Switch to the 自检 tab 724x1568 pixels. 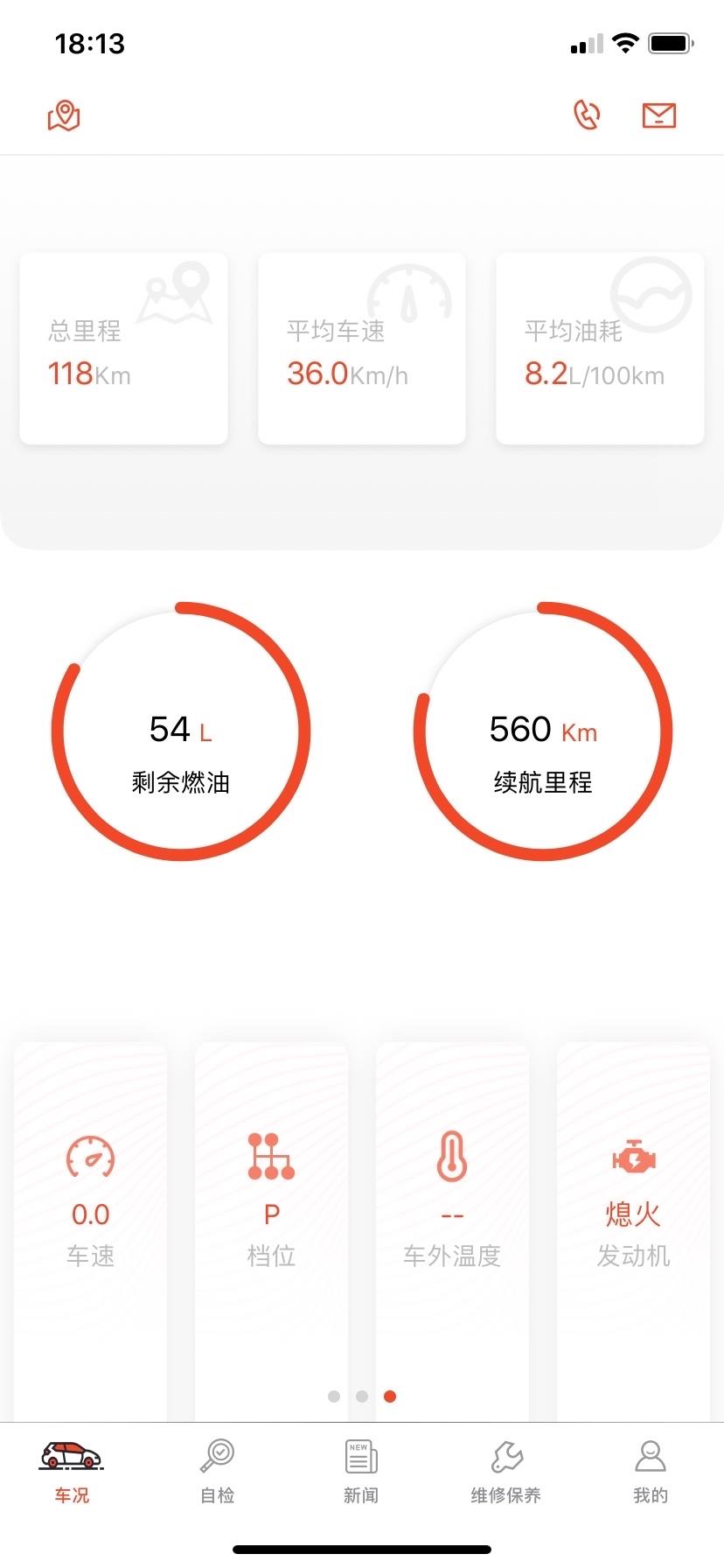(218, 1472)
